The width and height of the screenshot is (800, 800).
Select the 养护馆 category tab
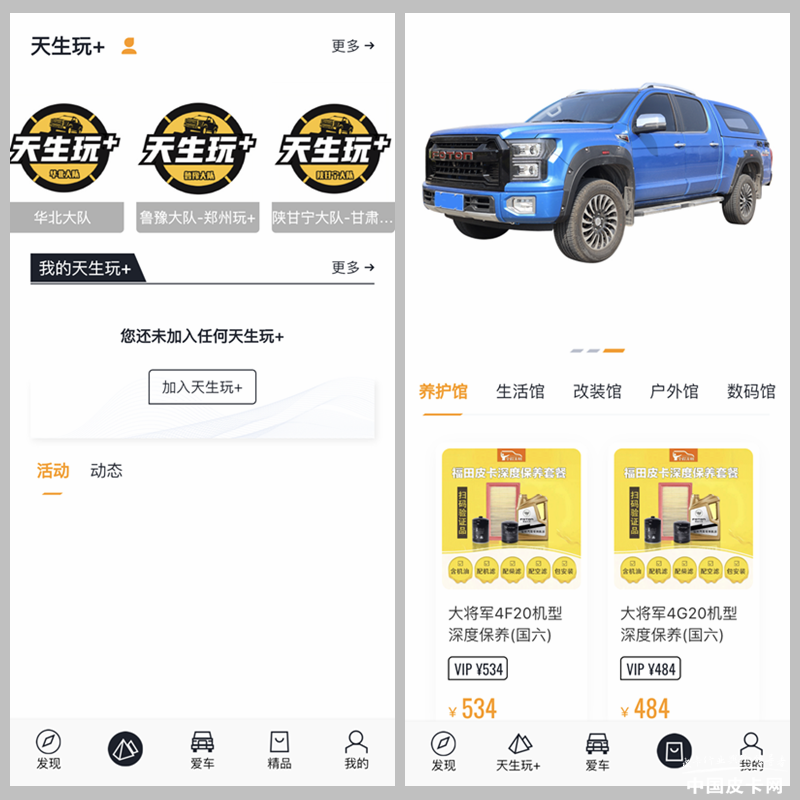coord(443,392)
